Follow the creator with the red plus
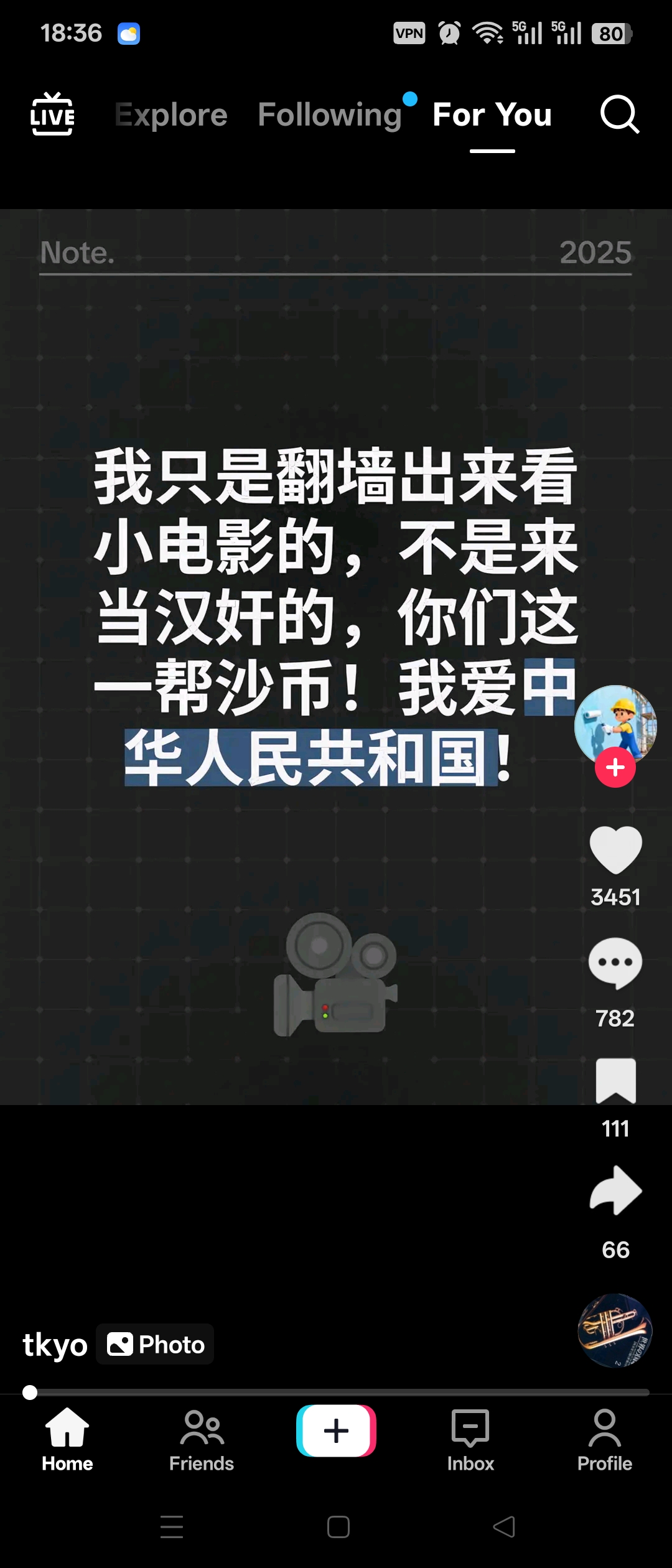Screen dimensions: 672x1568 (615, 767)
